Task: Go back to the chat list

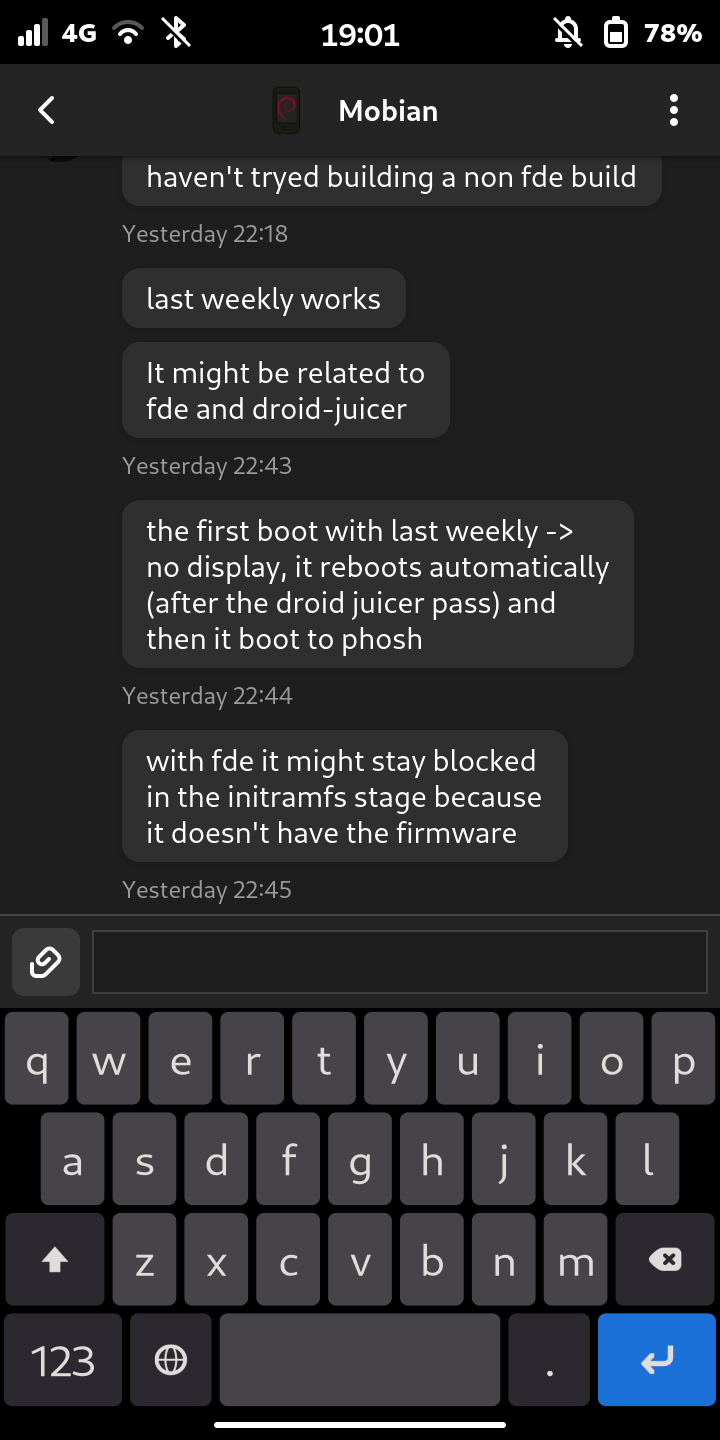Action: point(46,110)
